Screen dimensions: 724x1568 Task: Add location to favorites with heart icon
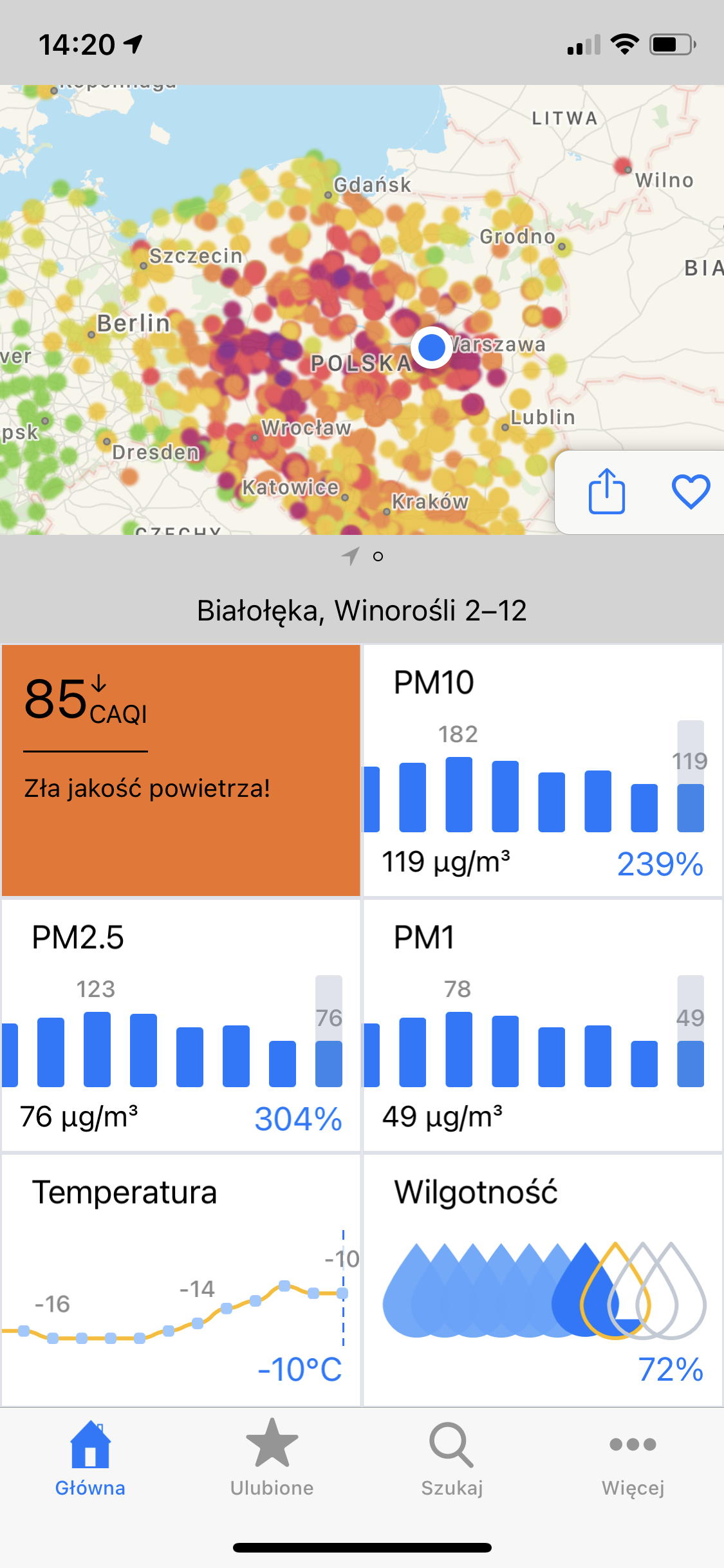(x=691, y=492)
